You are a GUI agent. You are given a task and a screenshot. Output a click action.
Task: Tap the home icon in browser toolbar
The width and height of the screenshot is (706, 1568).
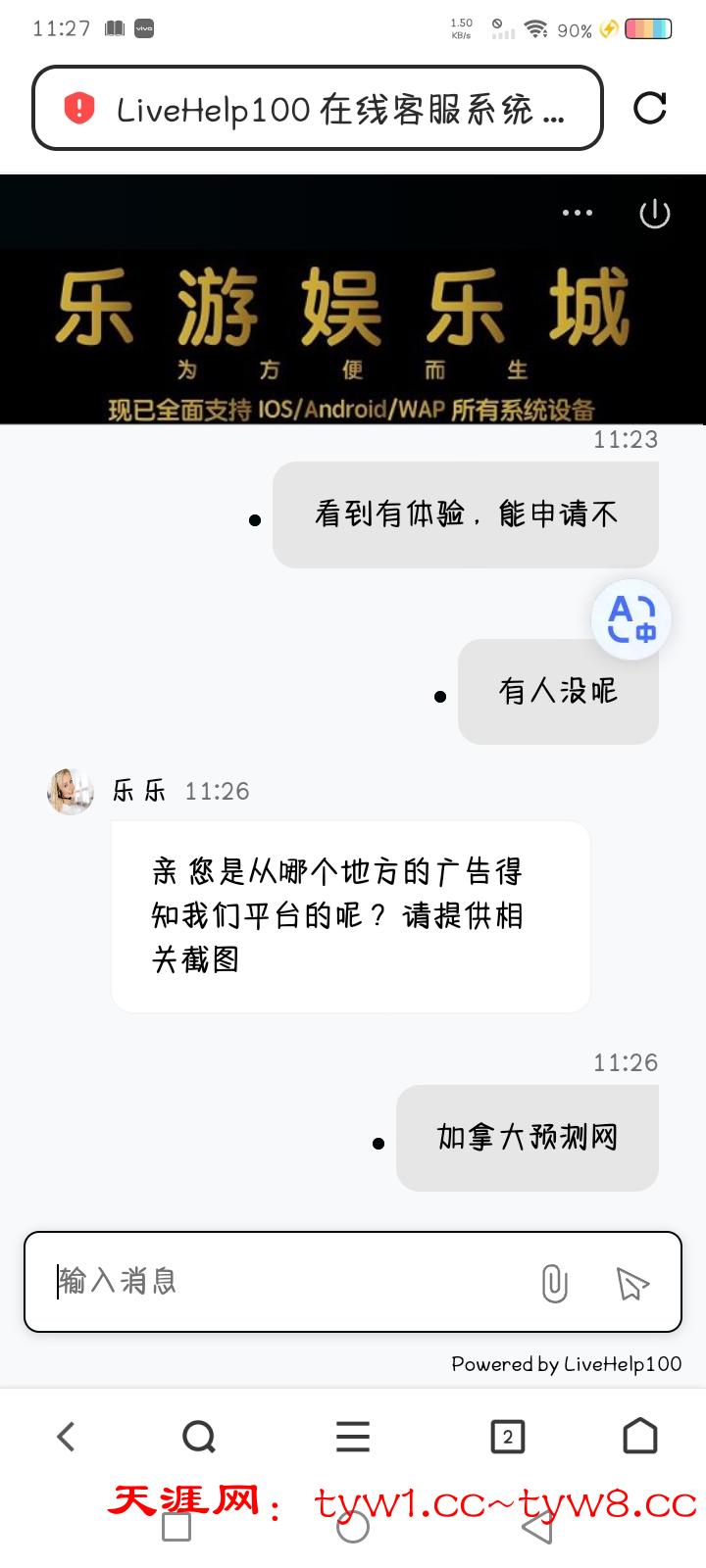click(x=640, y=1437)
